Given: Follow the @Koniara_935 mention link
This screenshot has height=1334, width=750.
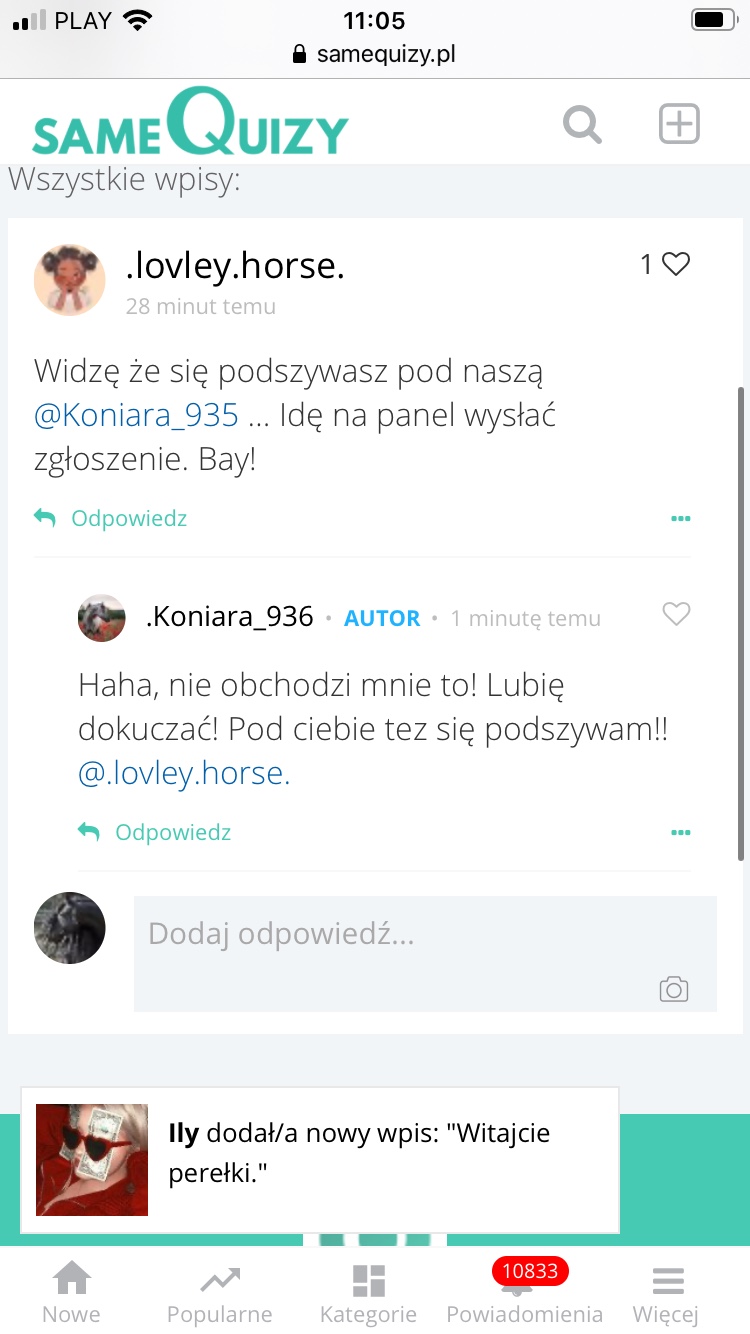Looking at the screenshot, I should coord(136,415).
